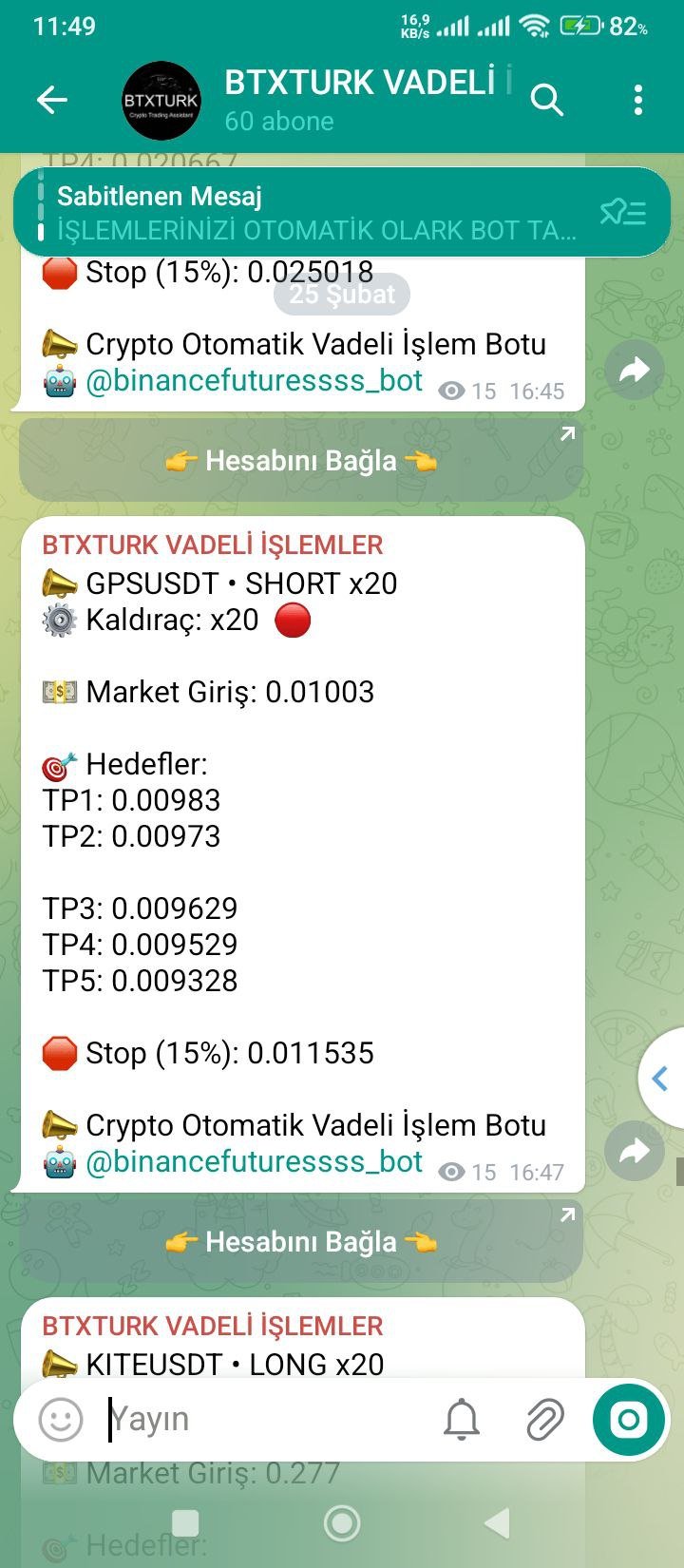Image resolution: width=684 pixels, height=1568 pixels.
Task: Open the attachment paperclip
Action: tap(542, 1421)
